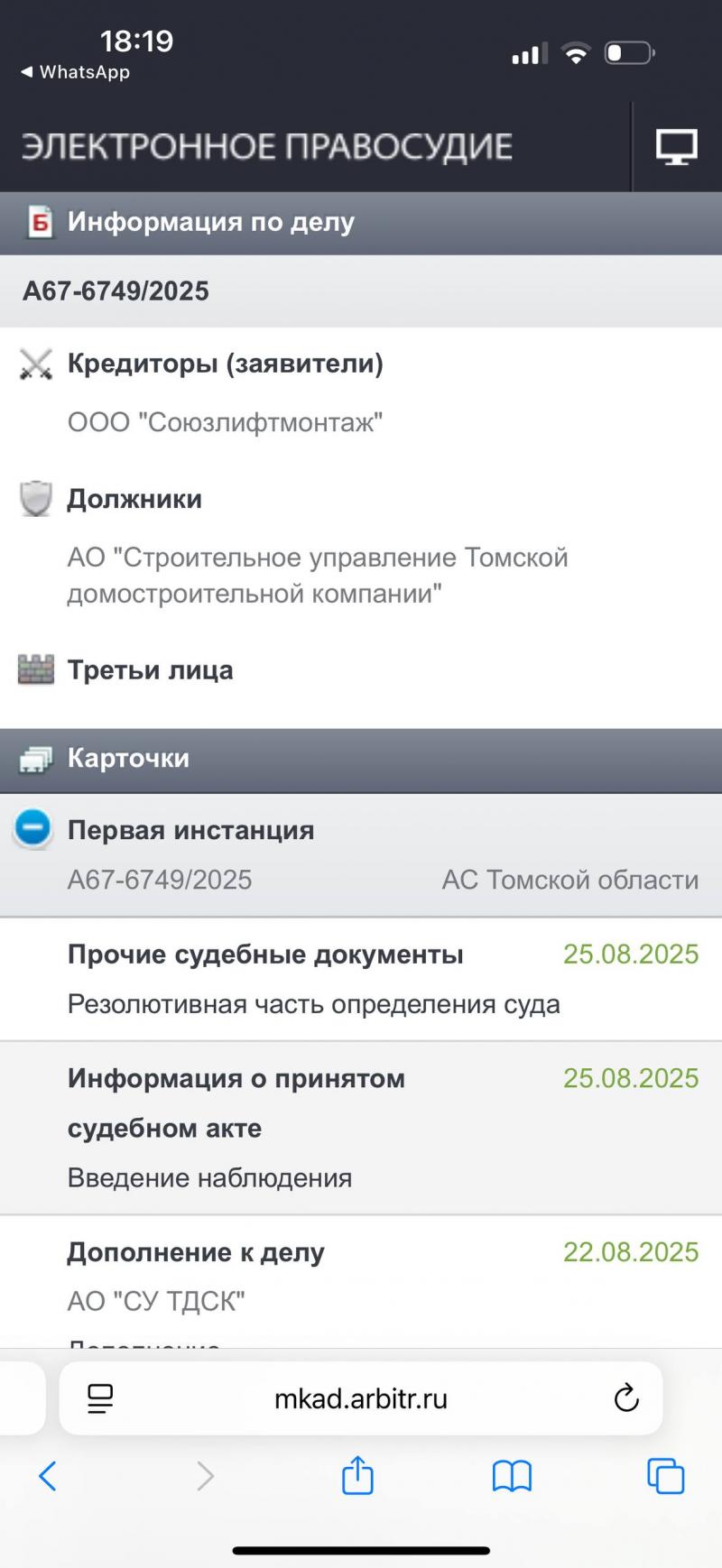722x1568 pixels.
Task: Switch to the desktop version monitor icon
Action: (x=676, y=147)
